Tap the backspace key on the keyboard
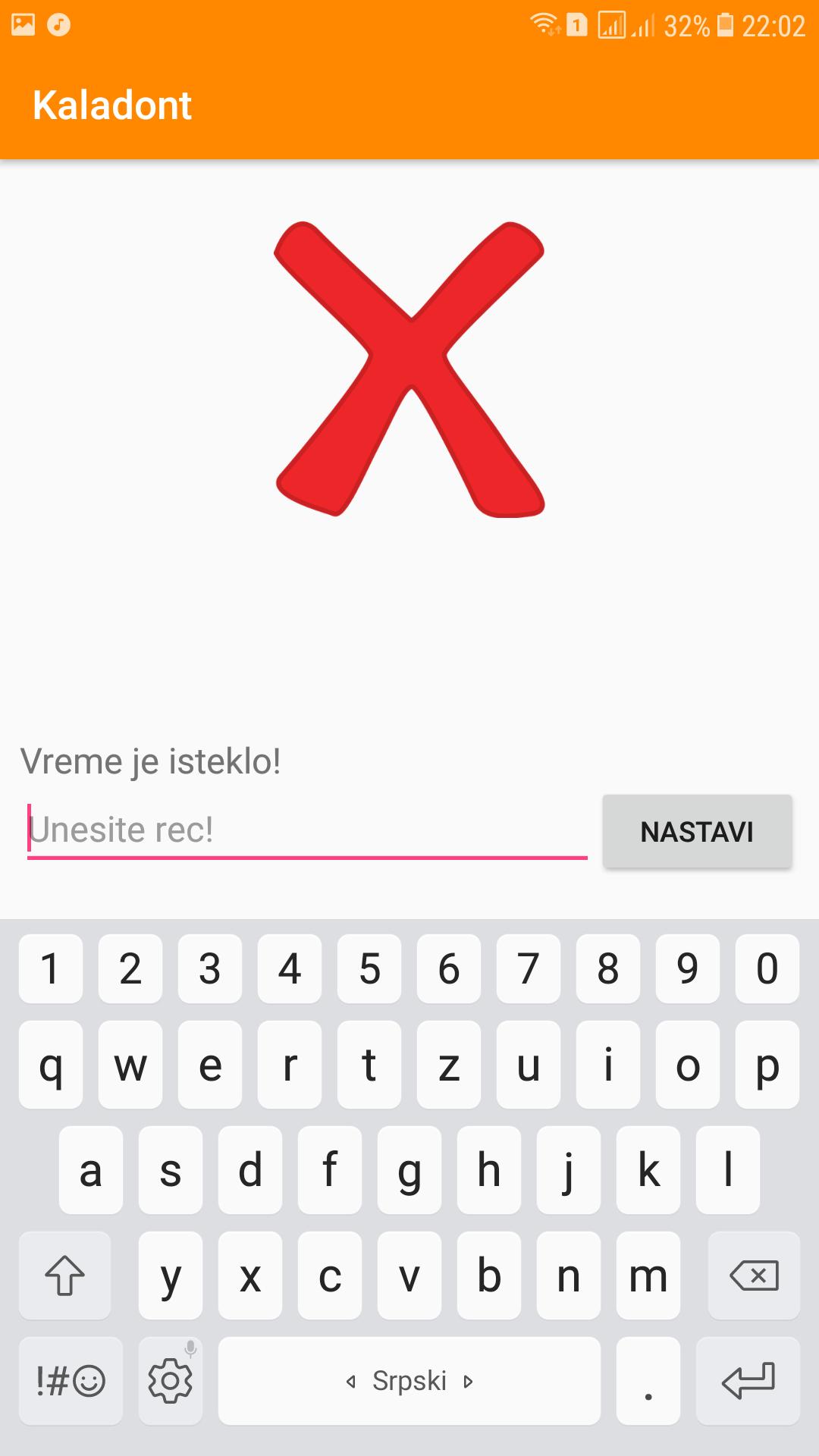819x1456 pixels. [753, 1276]
